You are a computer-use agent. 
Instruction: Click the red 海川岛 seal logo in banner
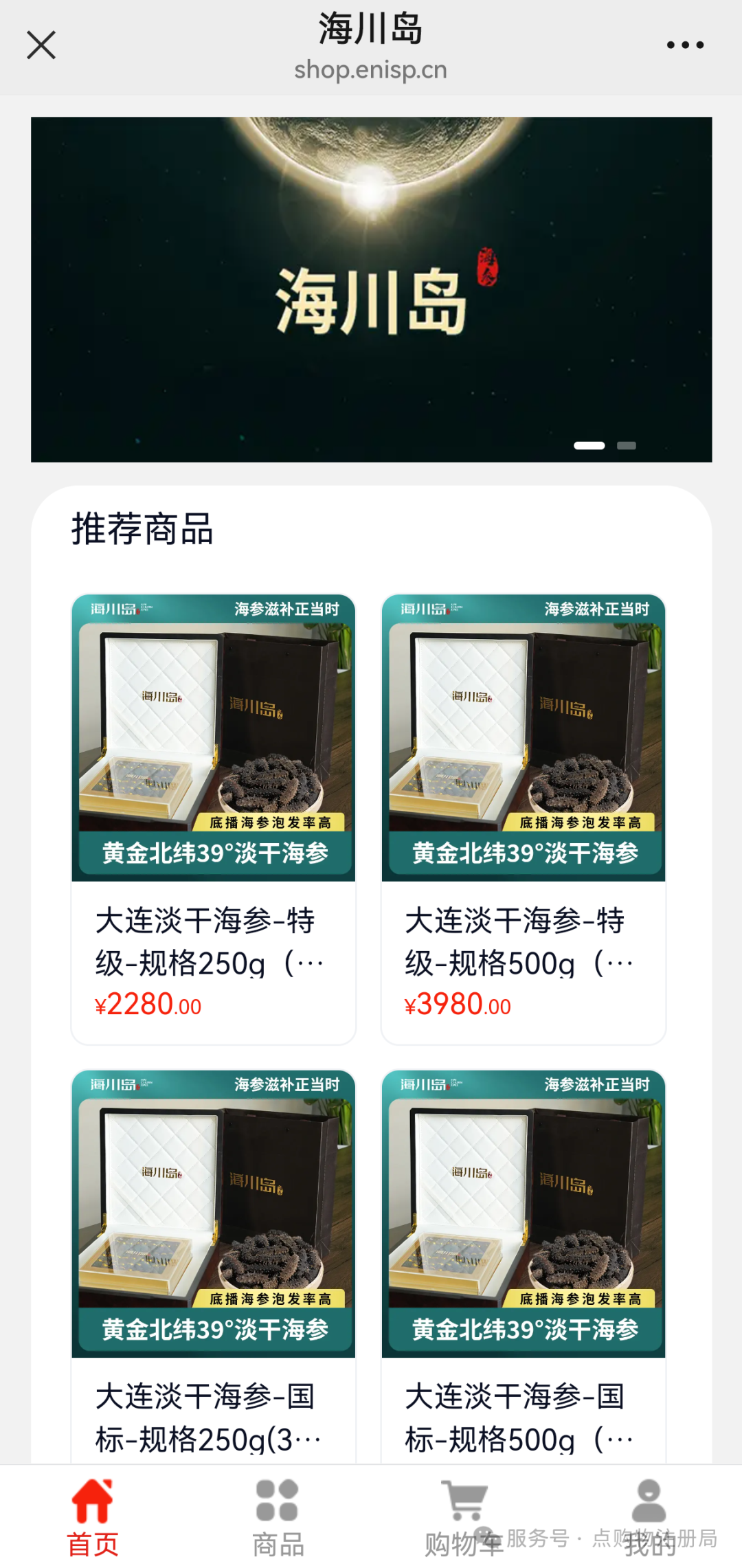[486, 268]
